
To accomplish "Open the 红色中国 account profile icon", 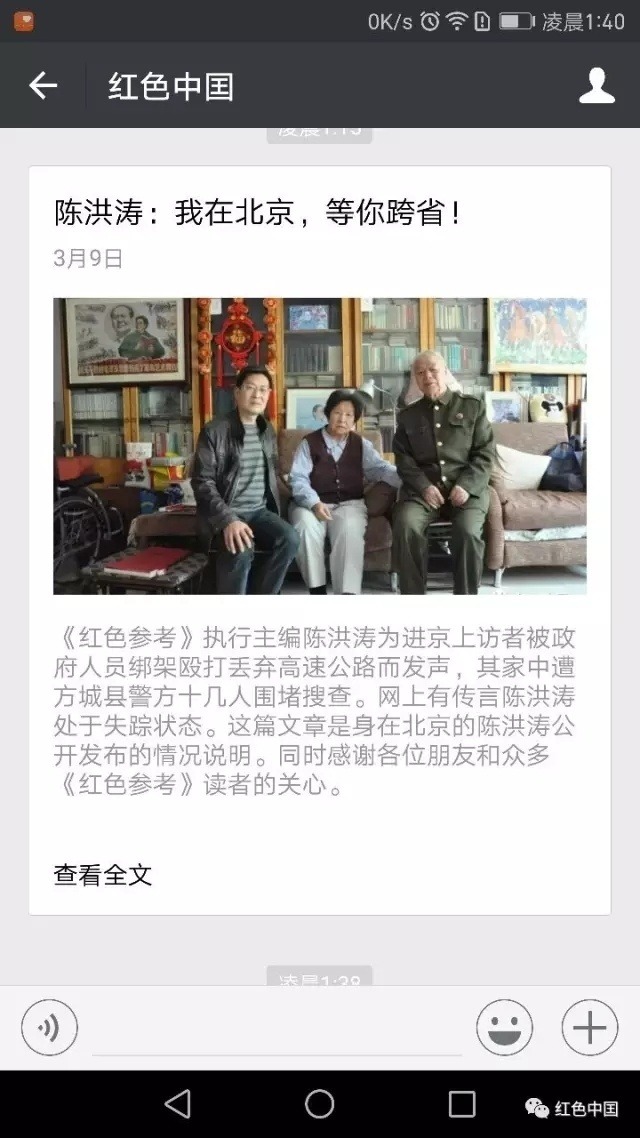I will pos(596,86).
